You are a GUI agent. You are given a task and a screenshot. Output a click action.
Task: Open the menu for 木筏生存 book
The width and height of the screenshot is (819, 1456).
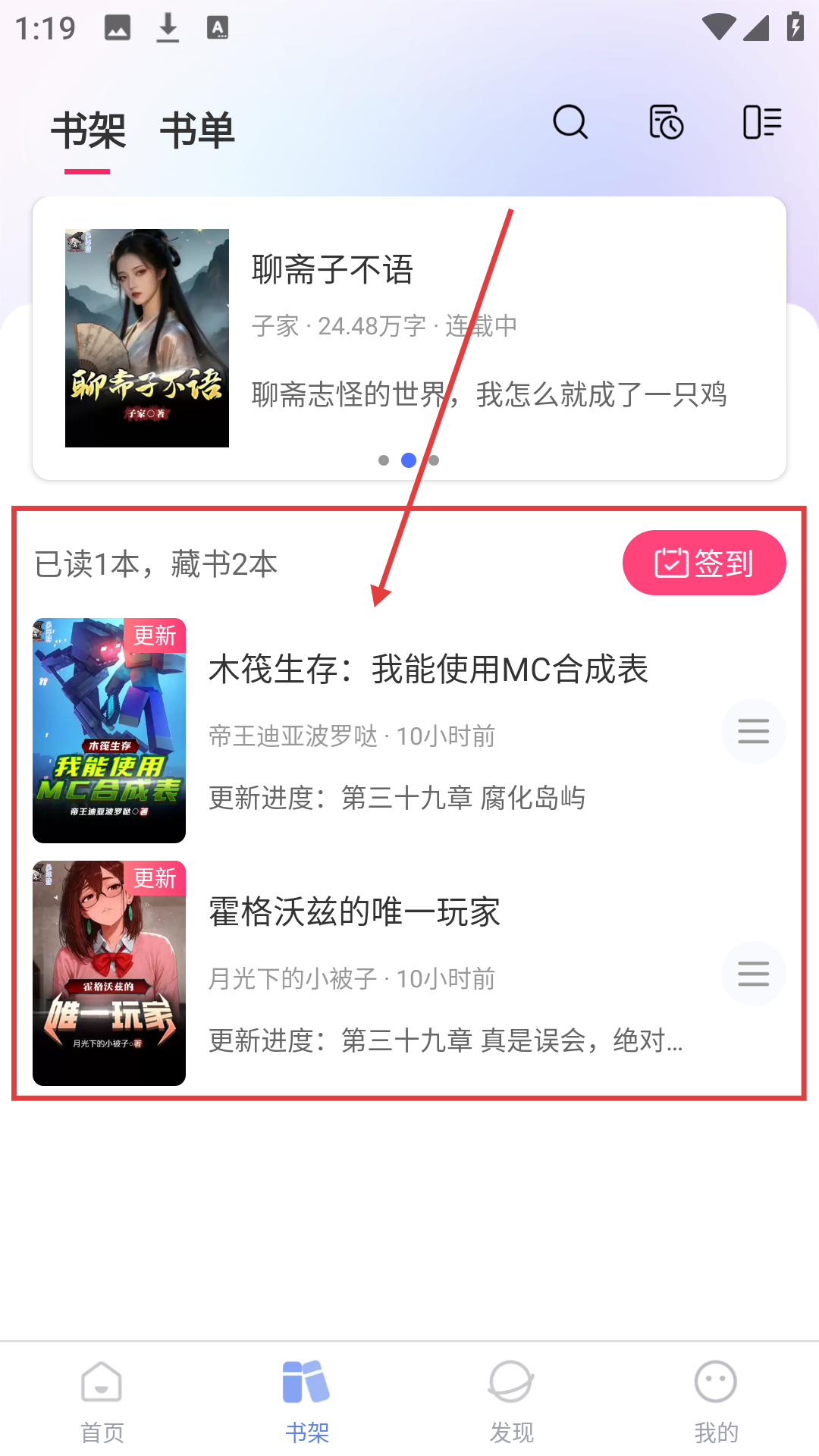(x=753, y=731)
